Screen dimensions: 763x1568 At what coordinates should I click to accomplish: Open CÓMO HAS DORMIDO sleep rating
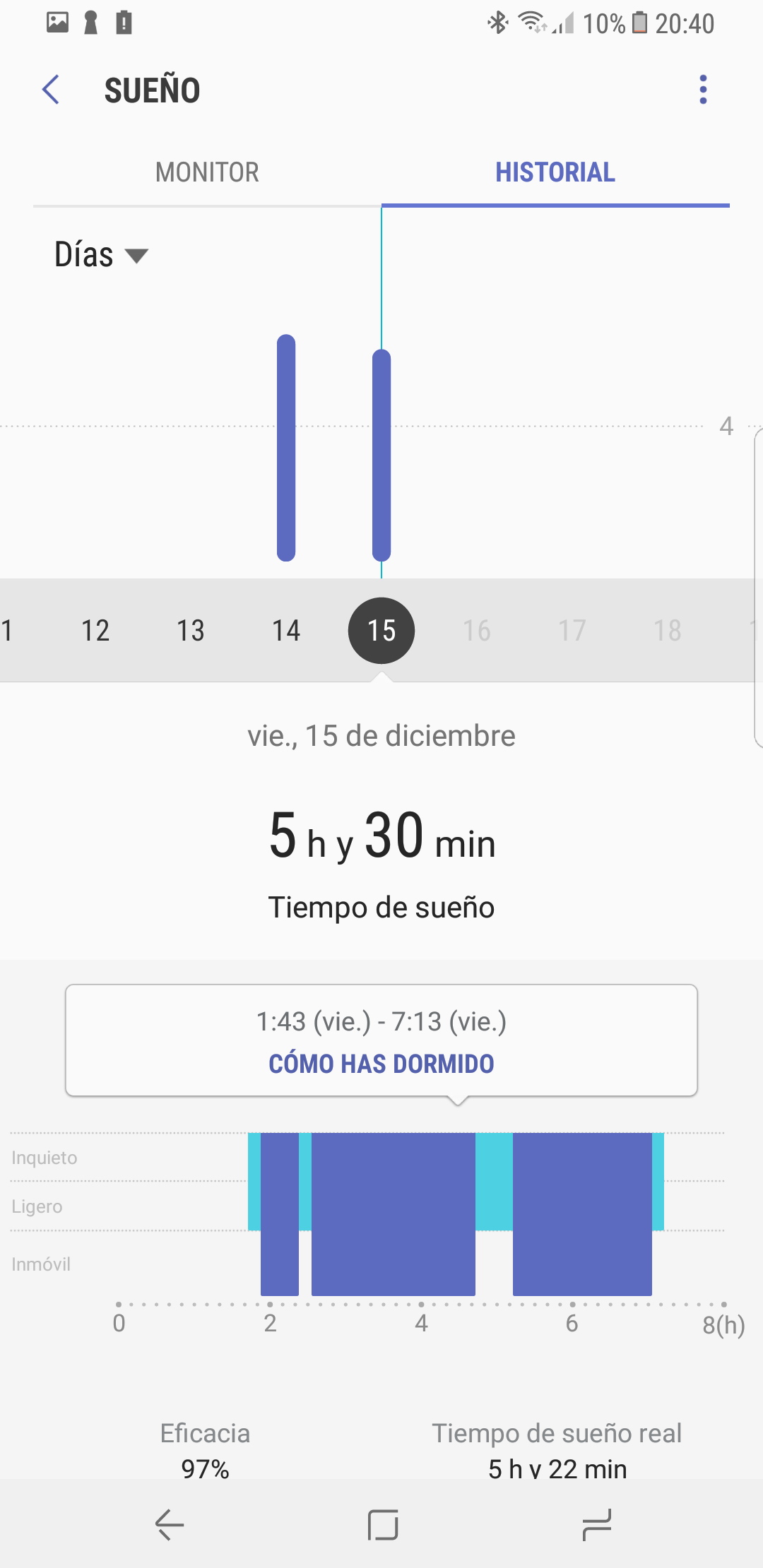coord(381,1063)
